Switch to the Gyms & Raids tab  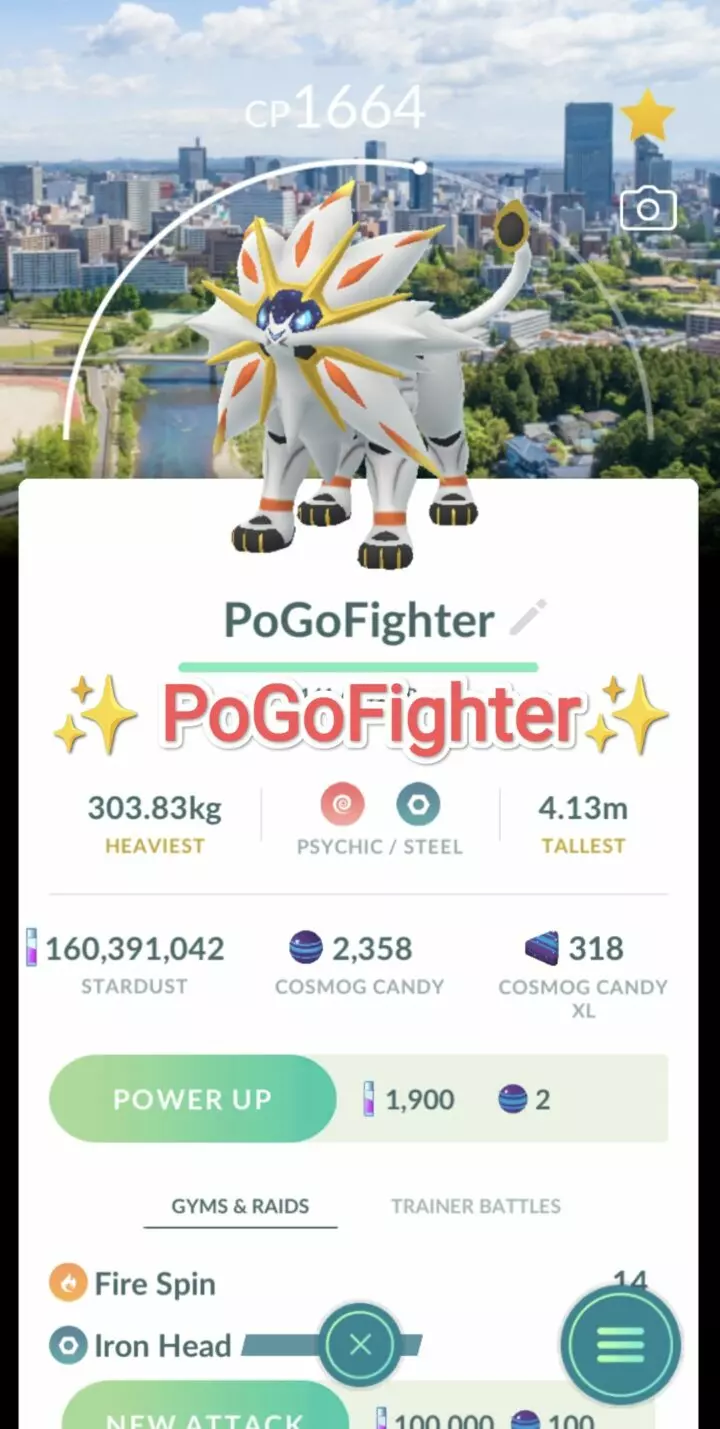click(241, 1207)
